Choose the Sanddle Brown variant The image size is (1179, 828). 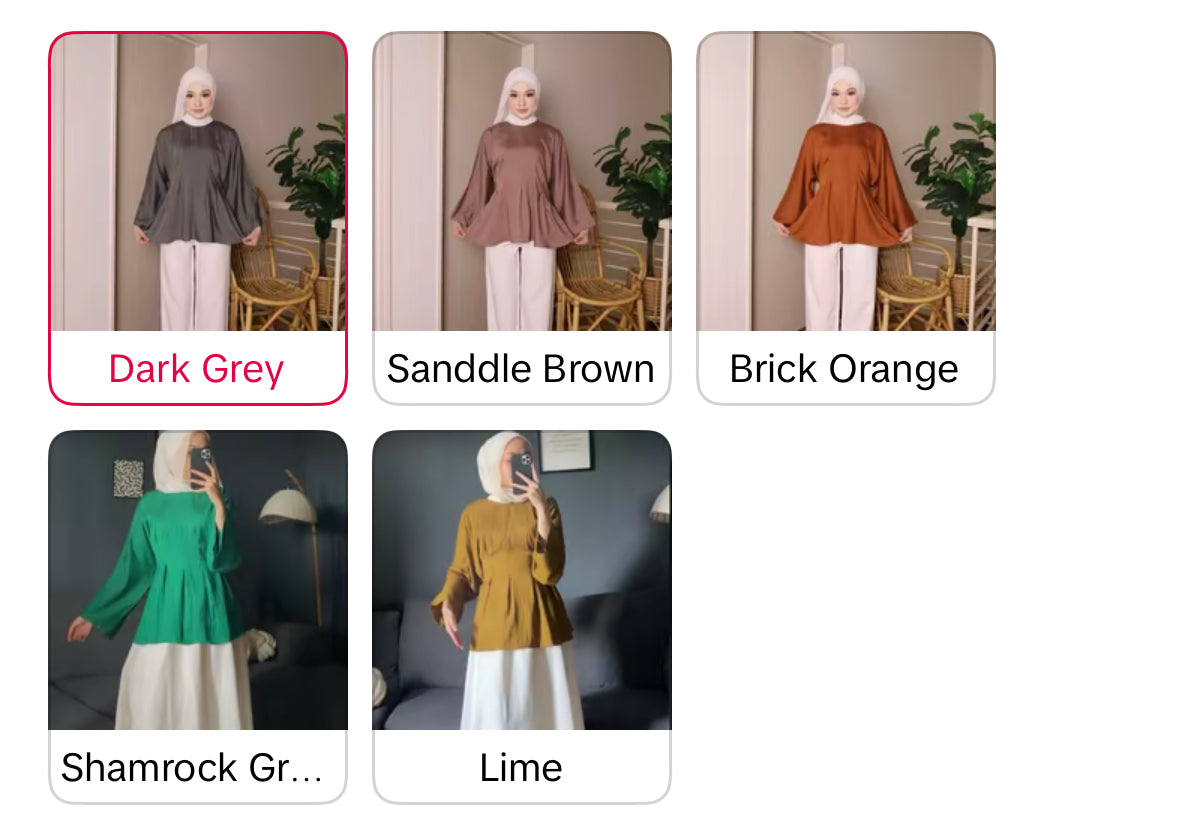click(521, 218)
